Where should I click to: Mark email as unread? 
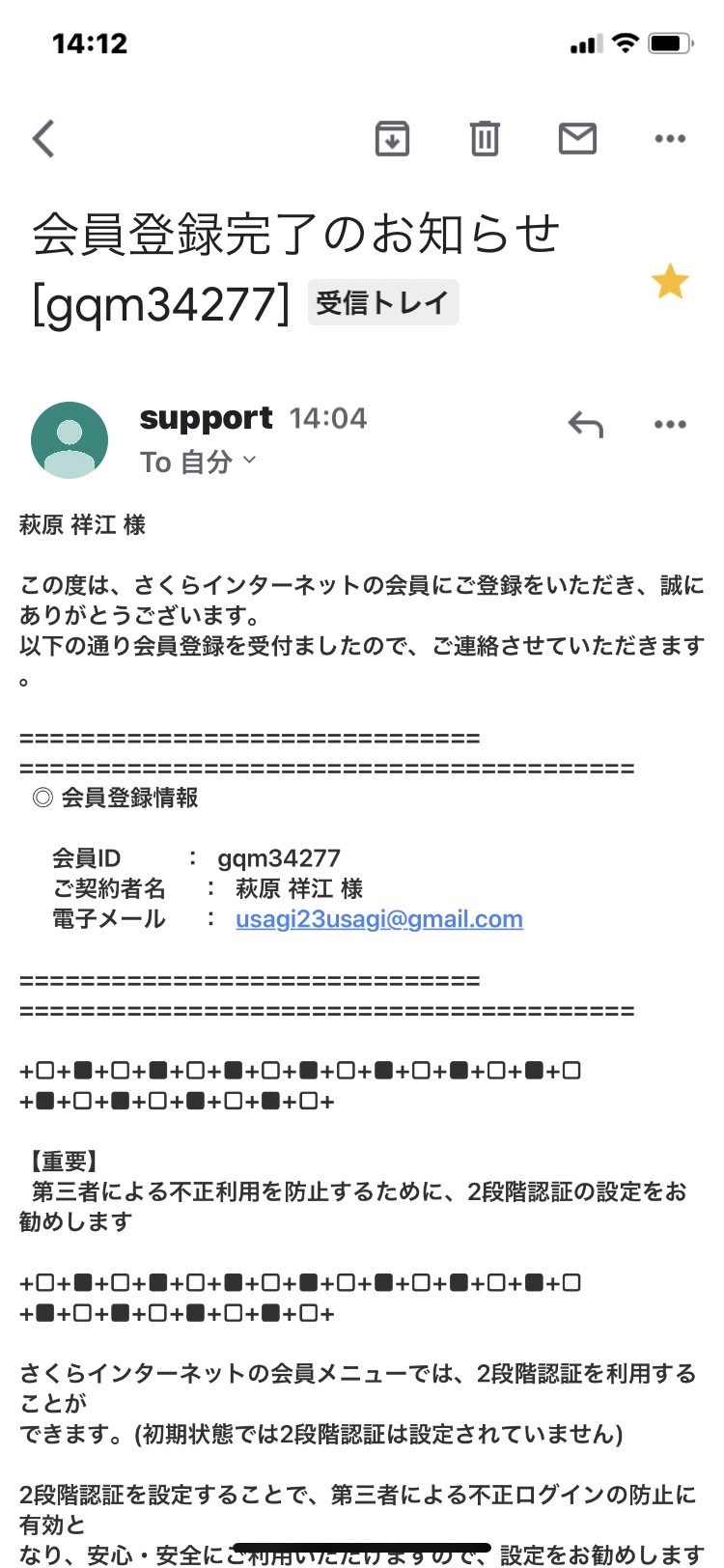[577, 139]
